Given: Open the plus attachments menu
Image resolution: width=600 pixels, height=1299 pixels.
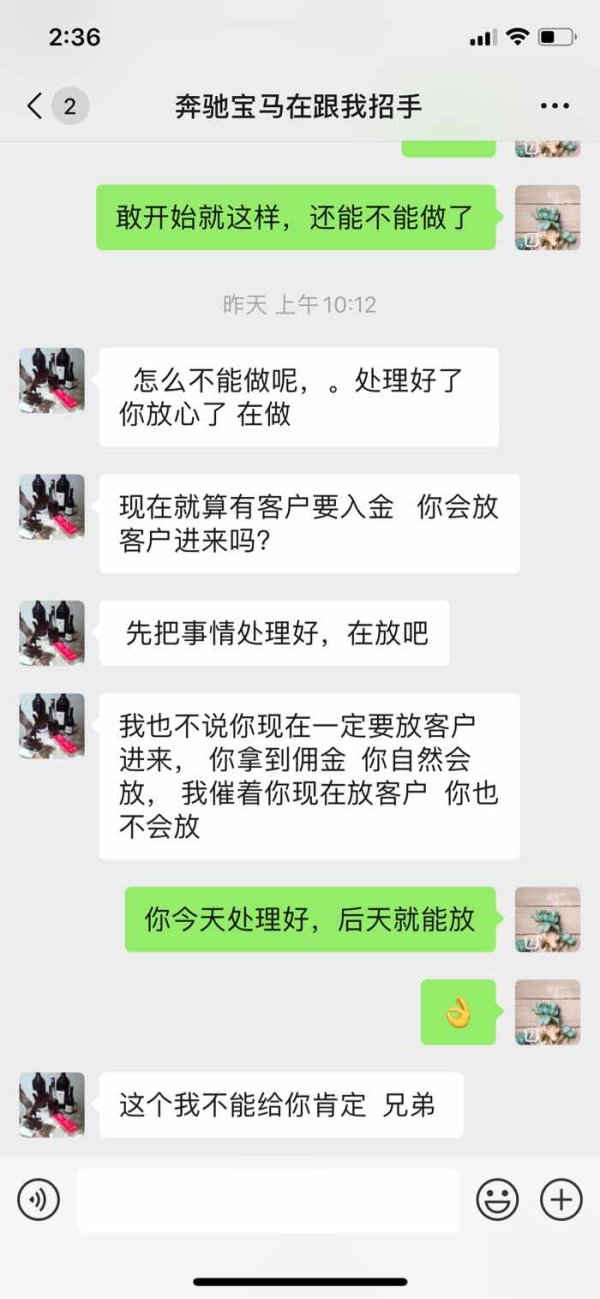Looking at the screenshot, I should coord(561,1199).
